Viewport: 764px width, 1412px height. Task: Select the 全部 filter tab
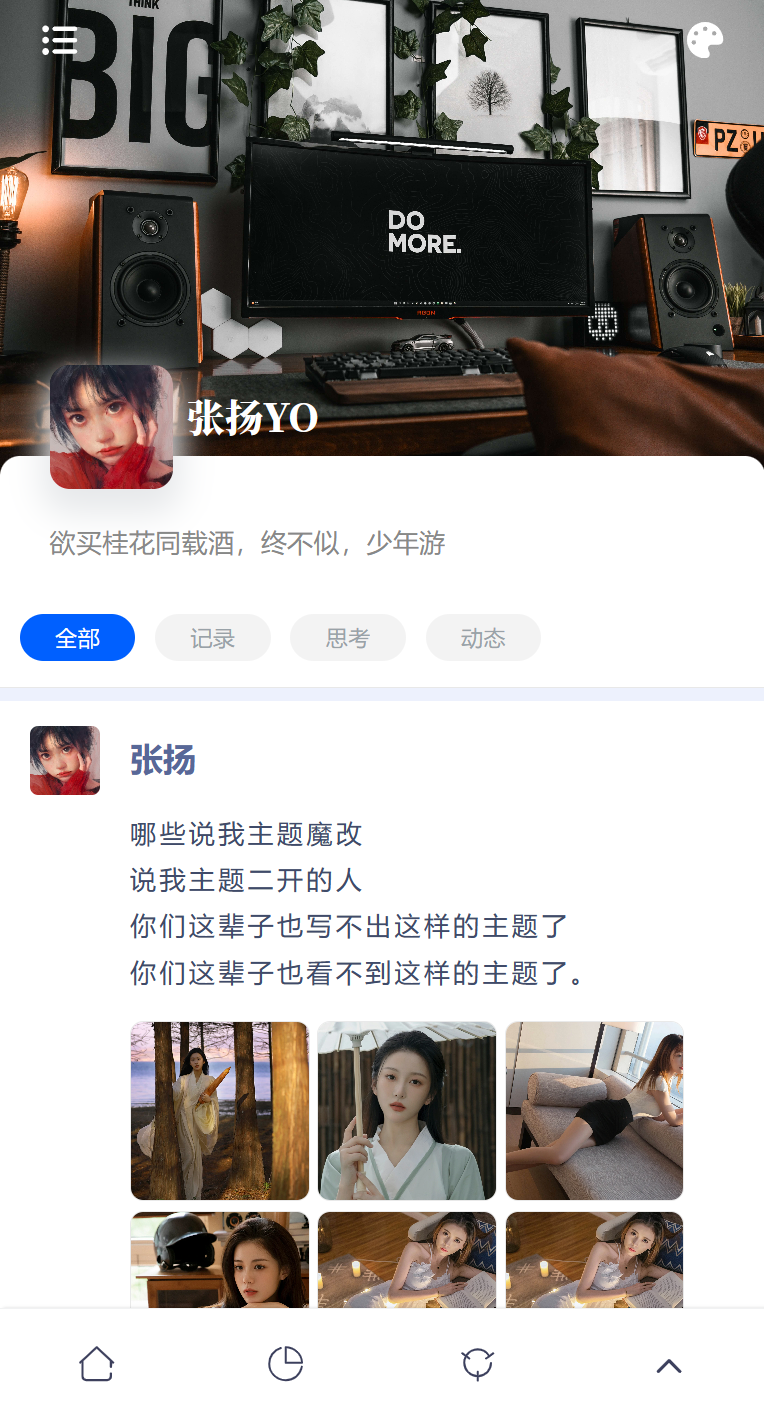tap(77, 638)
